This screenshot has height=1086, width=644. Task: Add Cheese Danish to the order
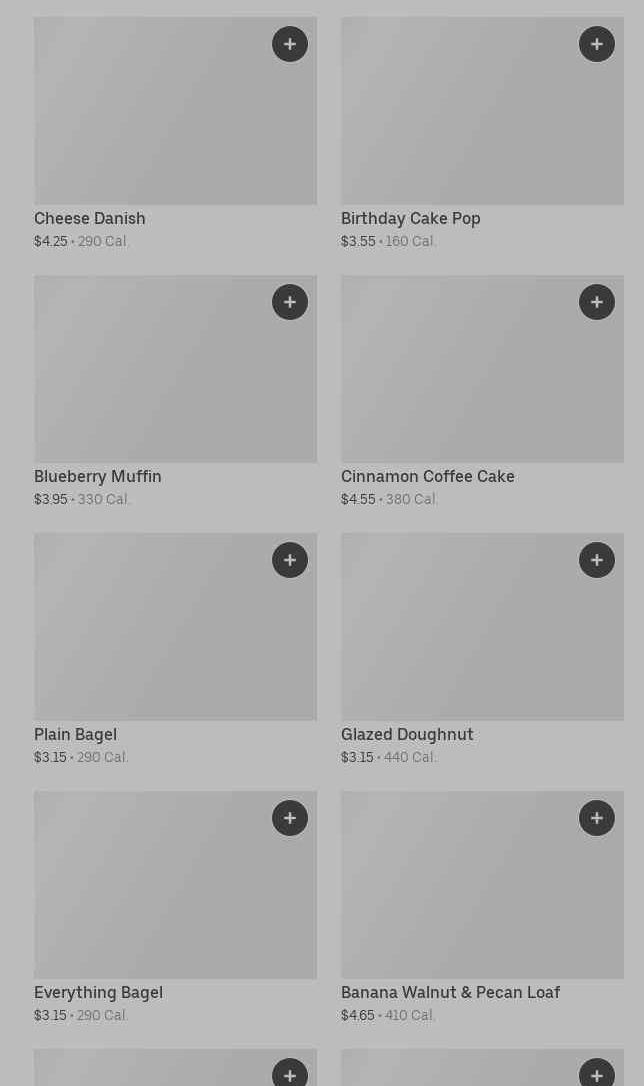tap(290, 44)
